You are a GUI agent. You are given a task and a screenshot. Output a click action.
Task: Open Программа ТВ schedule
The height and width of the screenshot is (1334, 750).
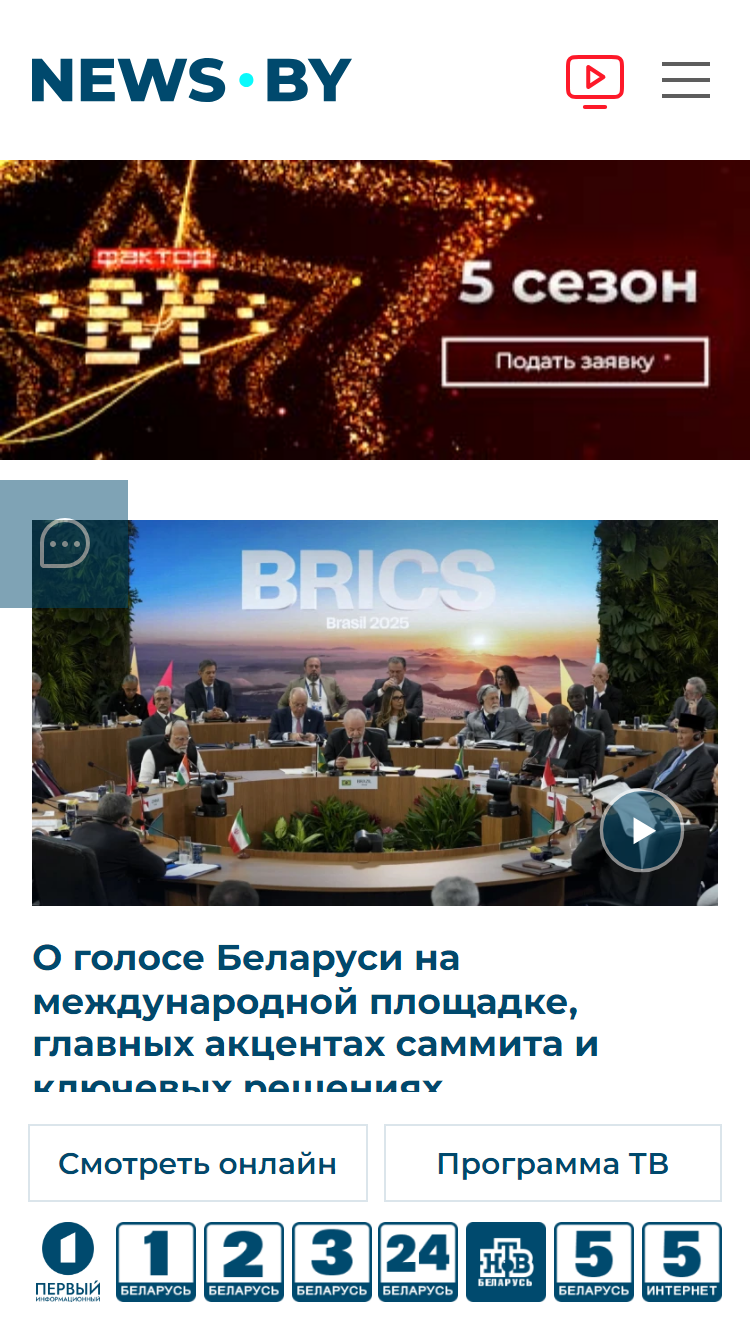coord(553,1163)
